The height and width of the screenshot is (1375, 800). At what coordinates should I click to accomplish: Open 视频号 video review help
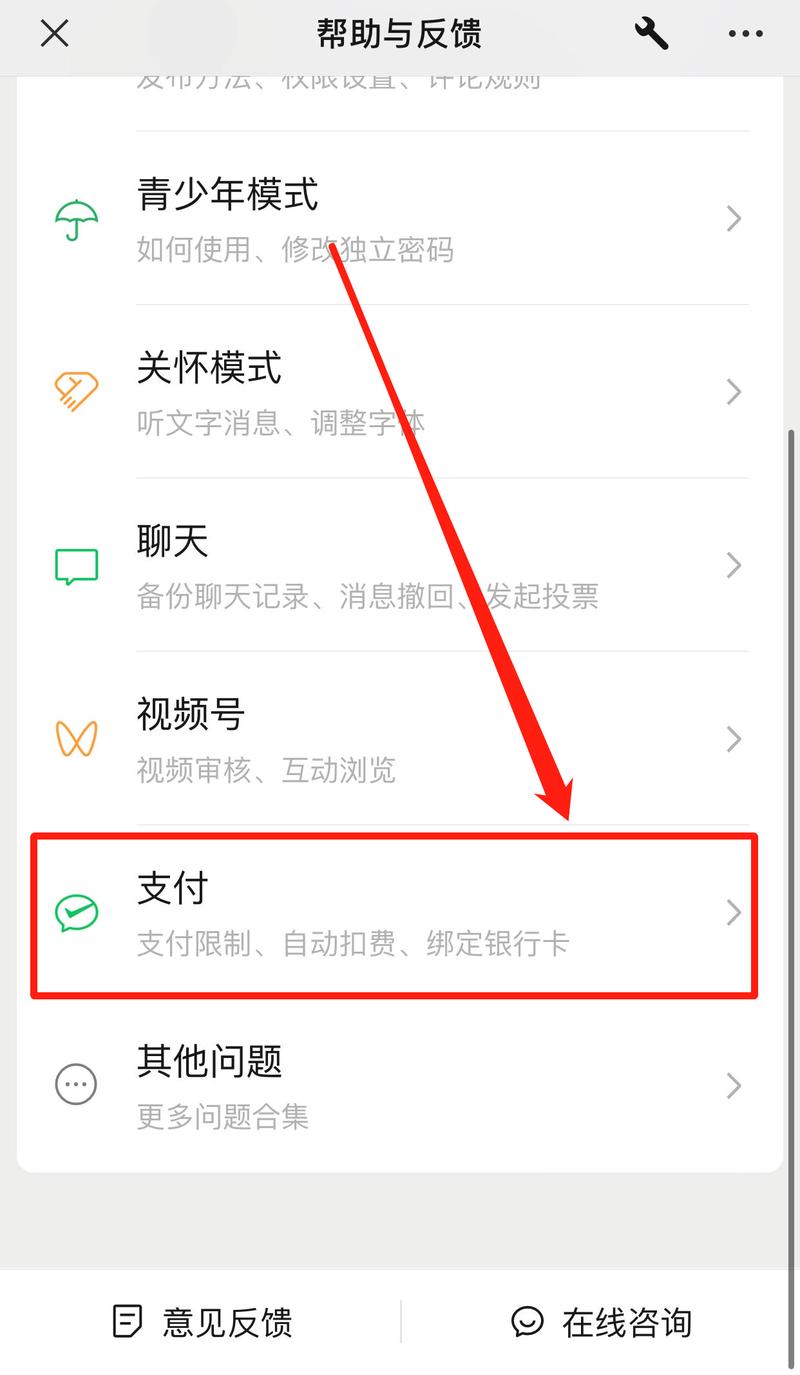(x=400, y=738)
